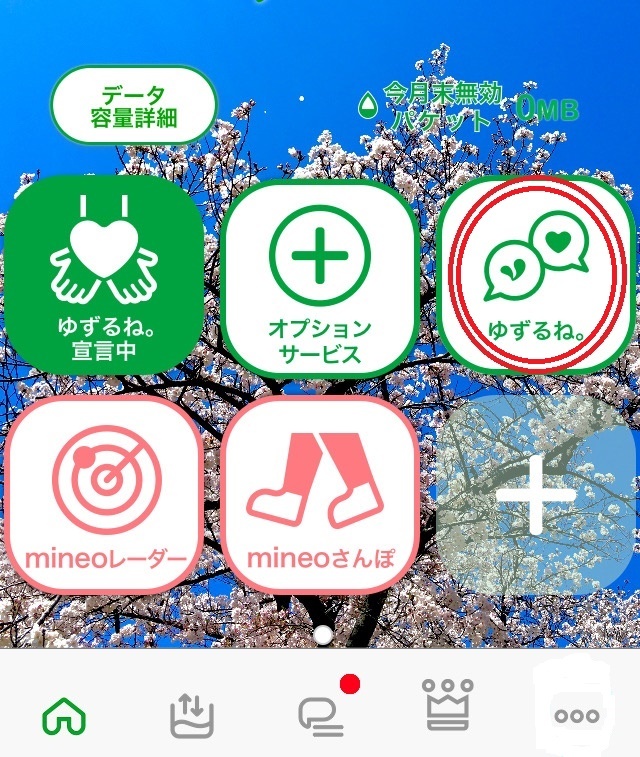Image resolution: width=640 pixels, height=757 pixels.
Task: Switch to the data download tray tab
Action: point(190,715)
